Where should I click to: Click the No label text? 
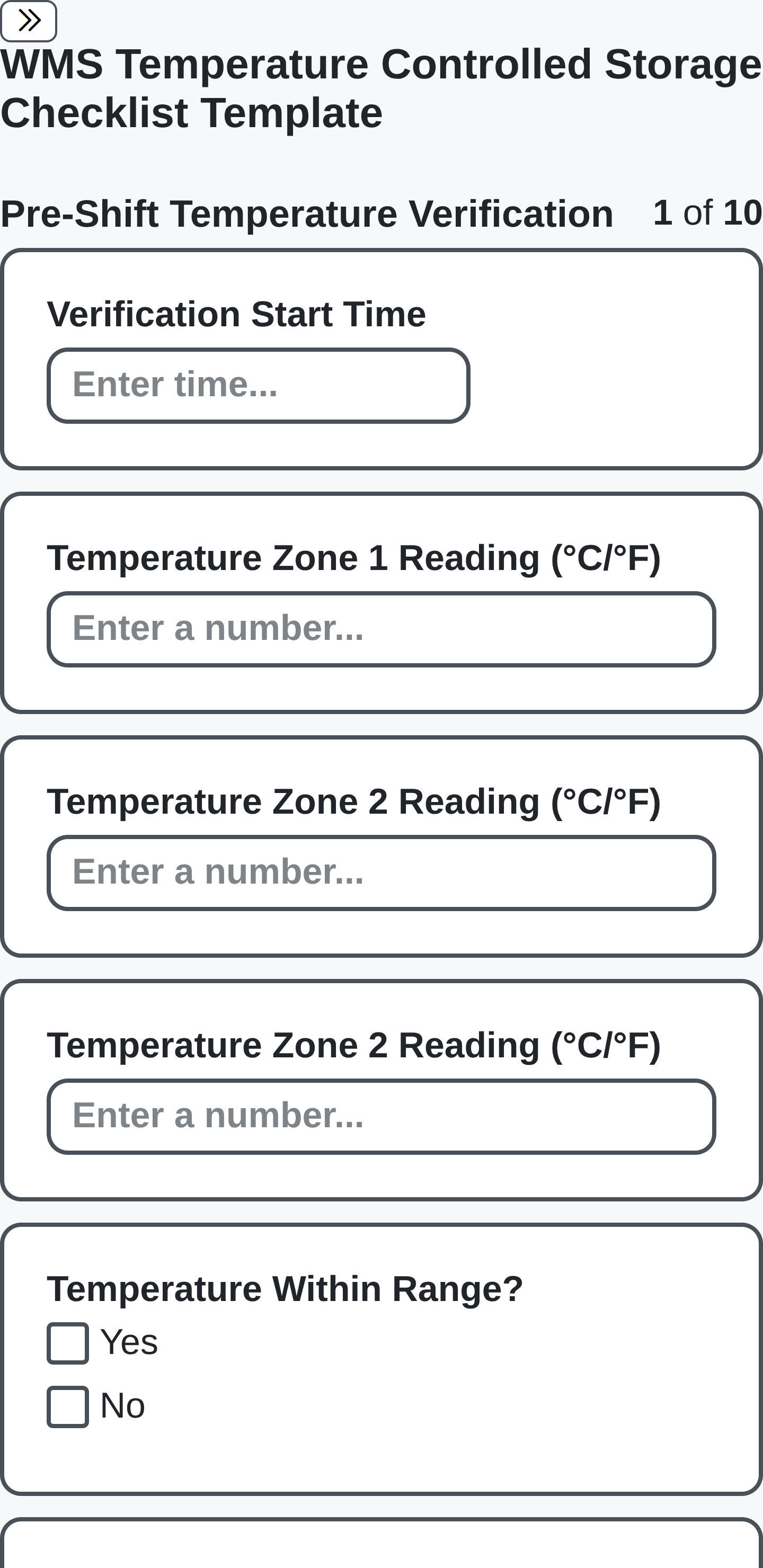pos(122,1406)
